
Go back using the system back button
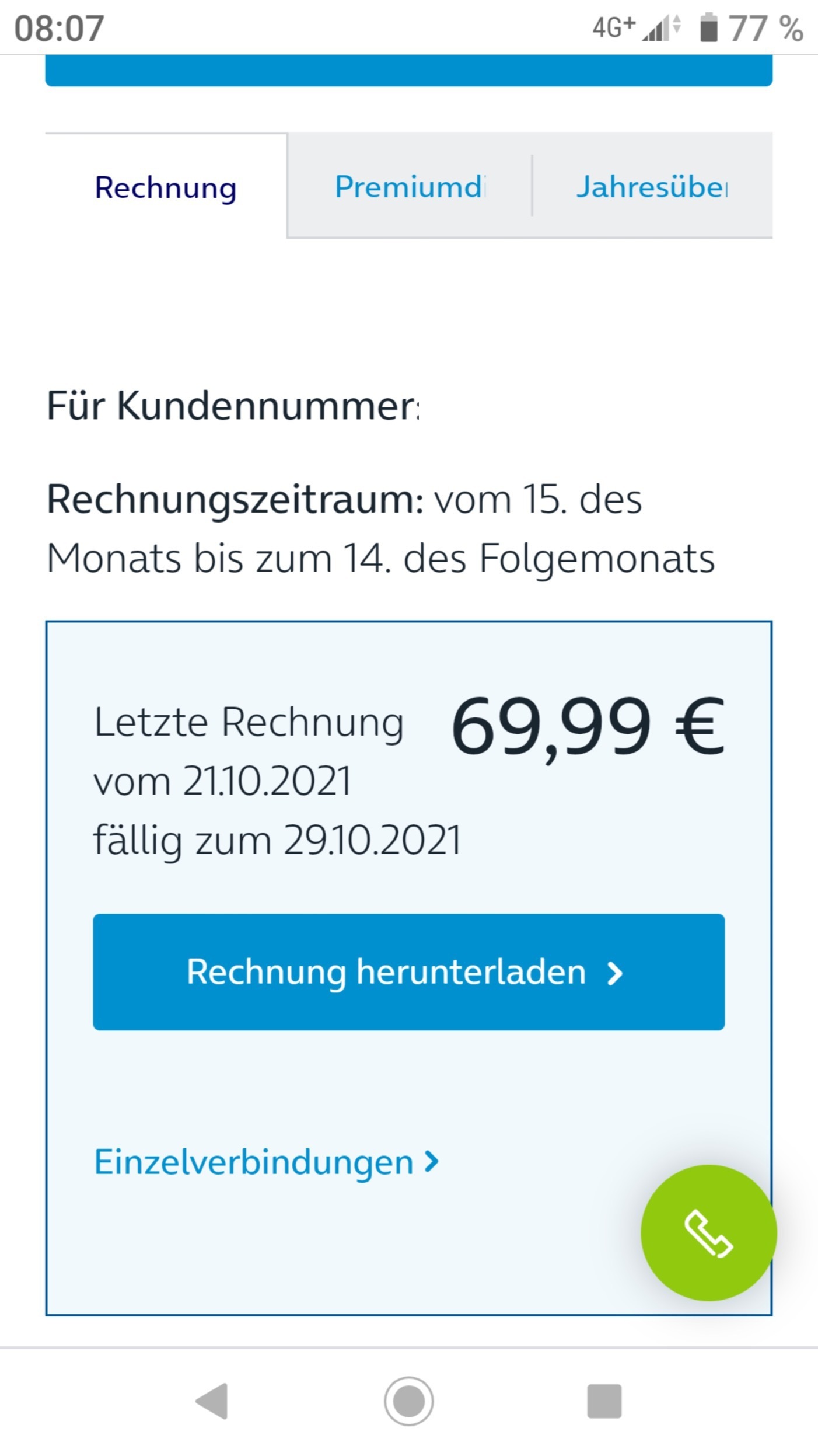coord(212,1401)
